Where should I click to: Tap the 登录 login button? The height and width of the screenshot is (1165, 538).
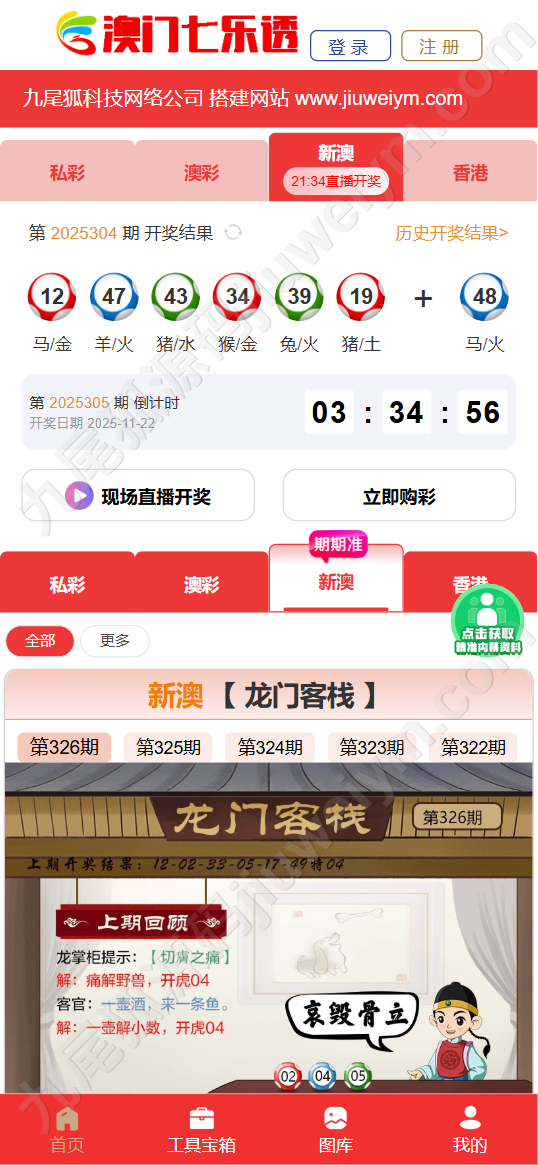pyautogui.click(x=350, y=46)
